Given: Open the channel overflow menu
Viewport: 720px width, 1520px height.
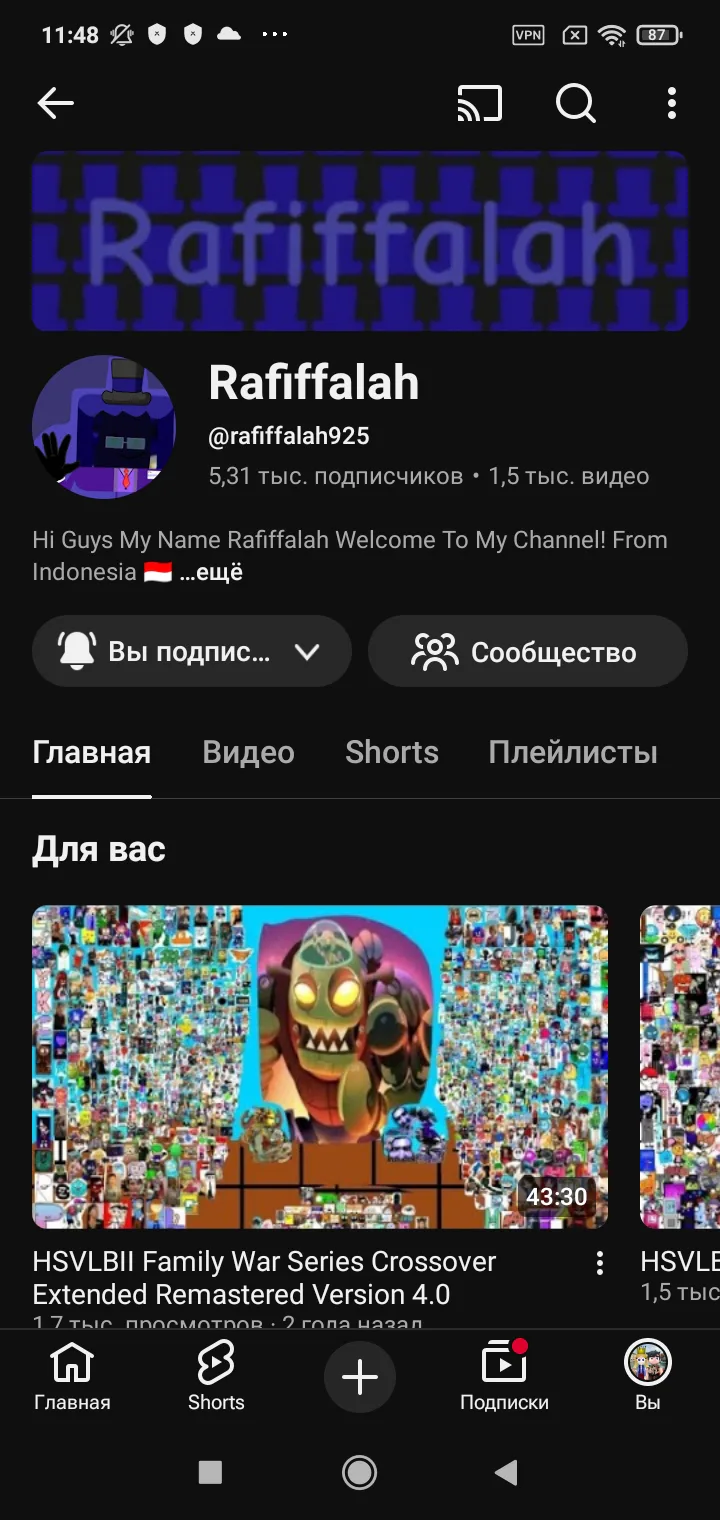Looking at the screenshot, I should point(671,103).
